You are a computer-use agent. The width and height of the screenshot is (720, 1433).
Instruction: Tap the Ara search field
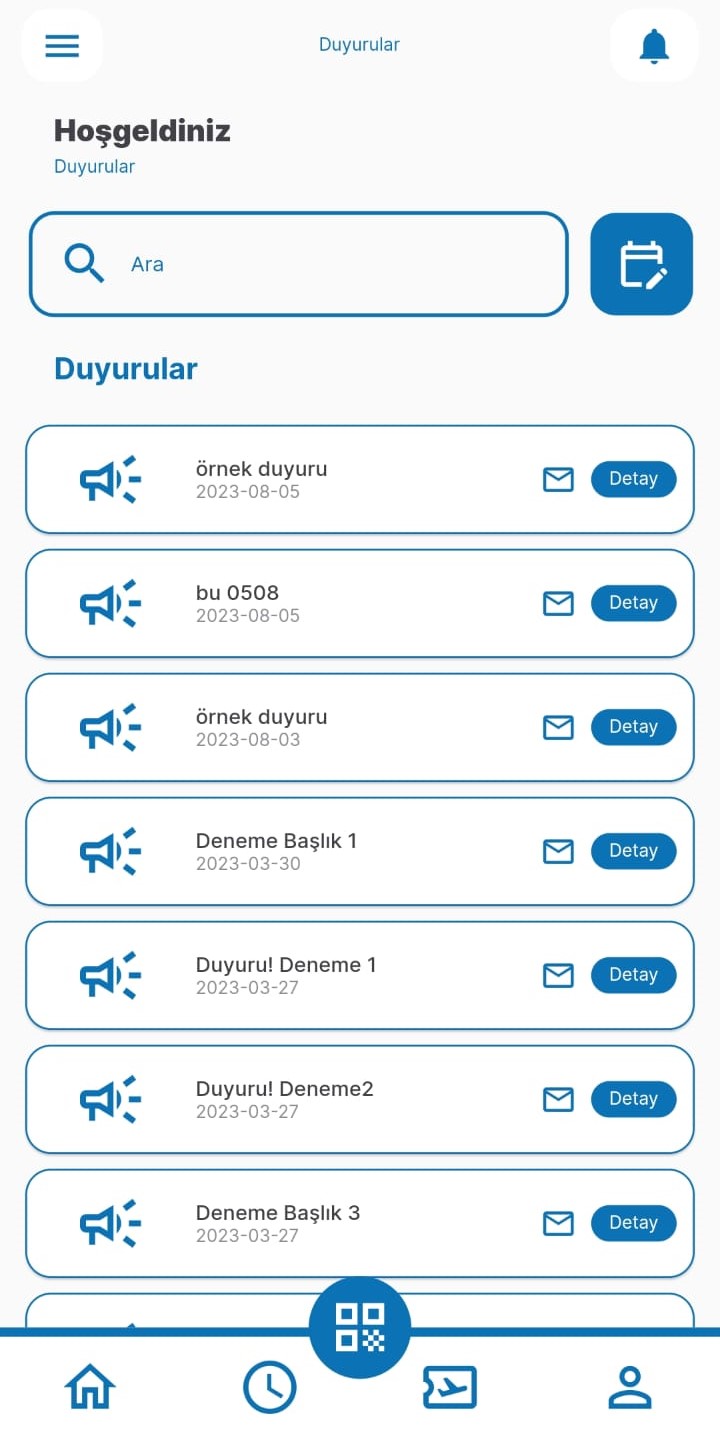(x=298, y=264)
